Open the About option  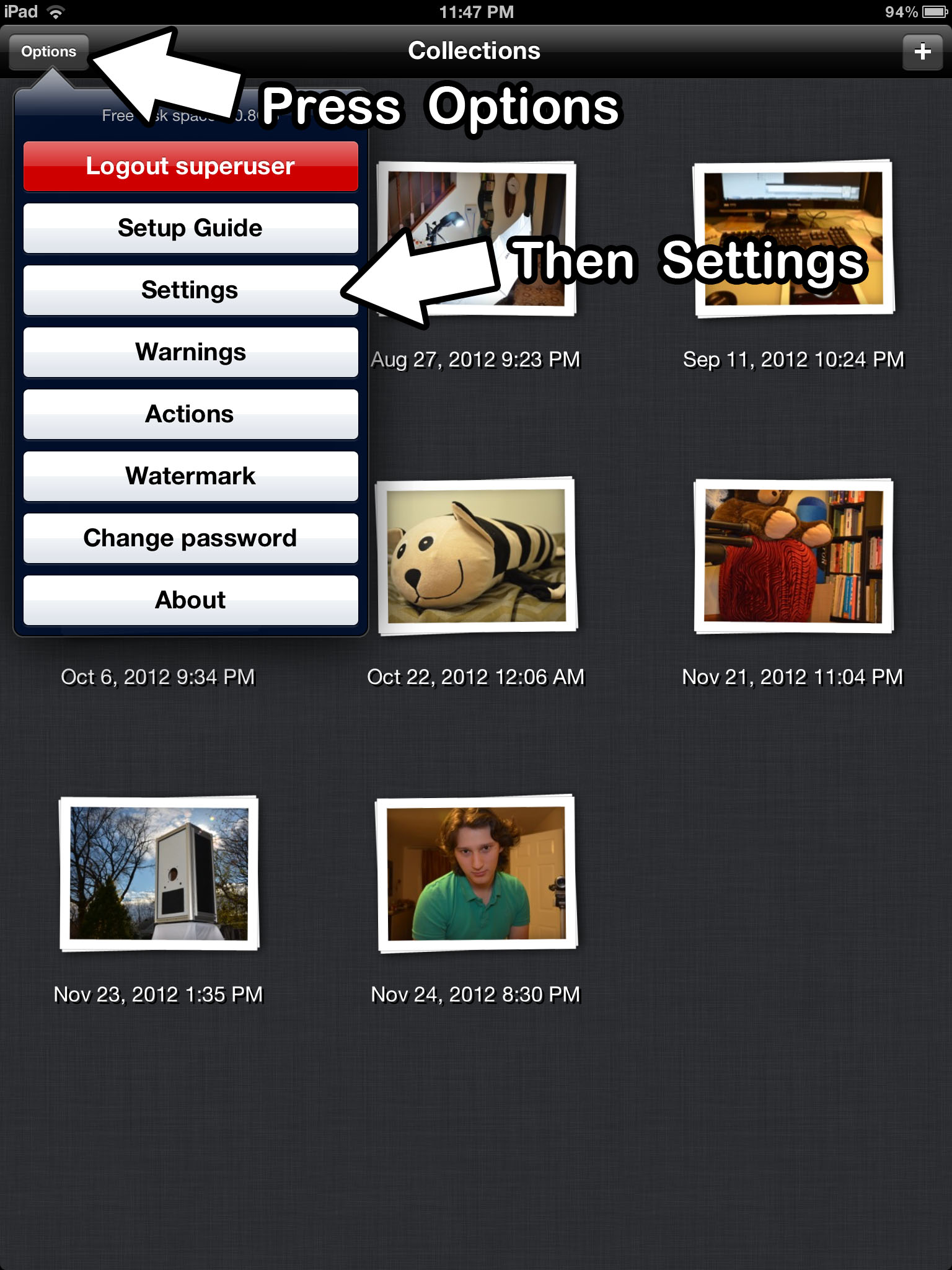190,600
